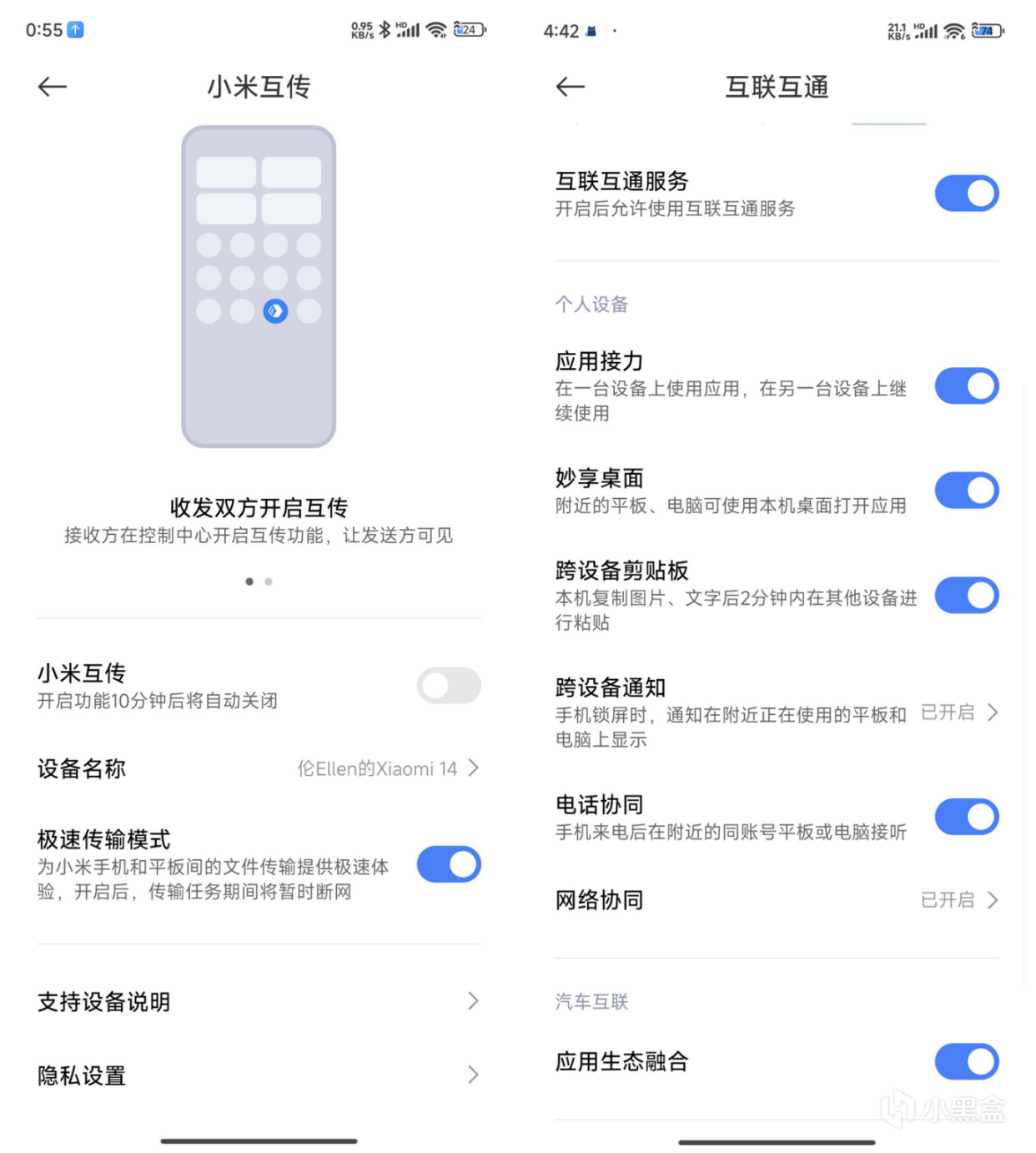Open the 设备名称 row
The image size is (1036, 1153).
point(259,768)
